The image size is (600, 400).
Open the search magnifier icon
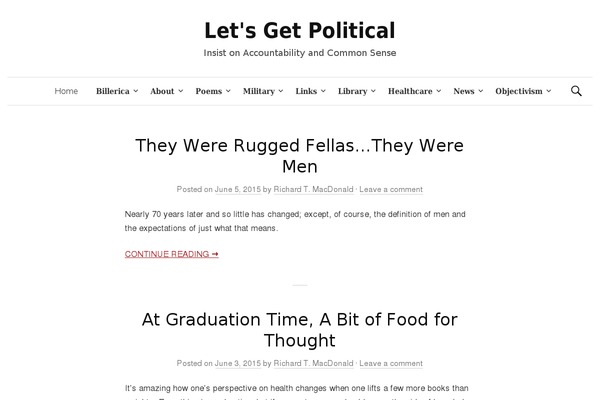(x=576, y=91)
